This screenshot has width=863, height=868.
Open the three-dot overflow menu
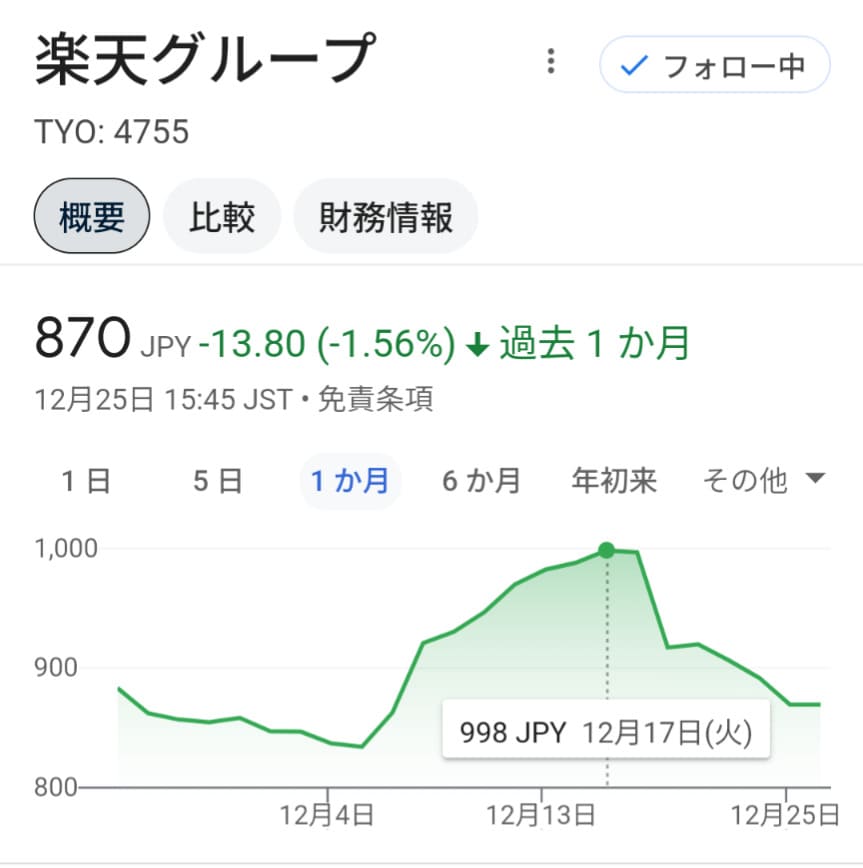[x=551, y=62]
